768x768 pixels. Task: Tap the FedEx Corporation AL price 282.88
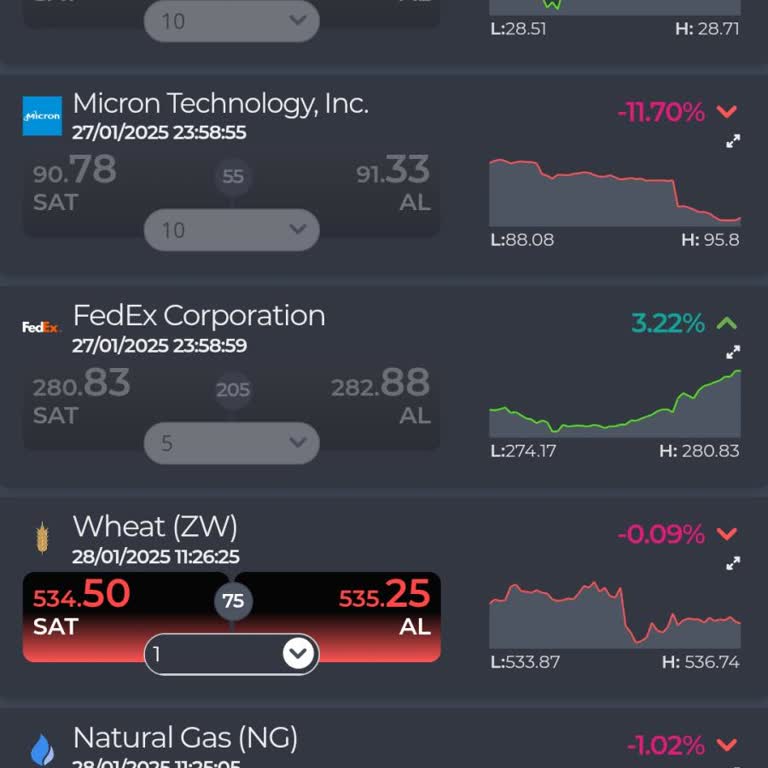point(380,396)
